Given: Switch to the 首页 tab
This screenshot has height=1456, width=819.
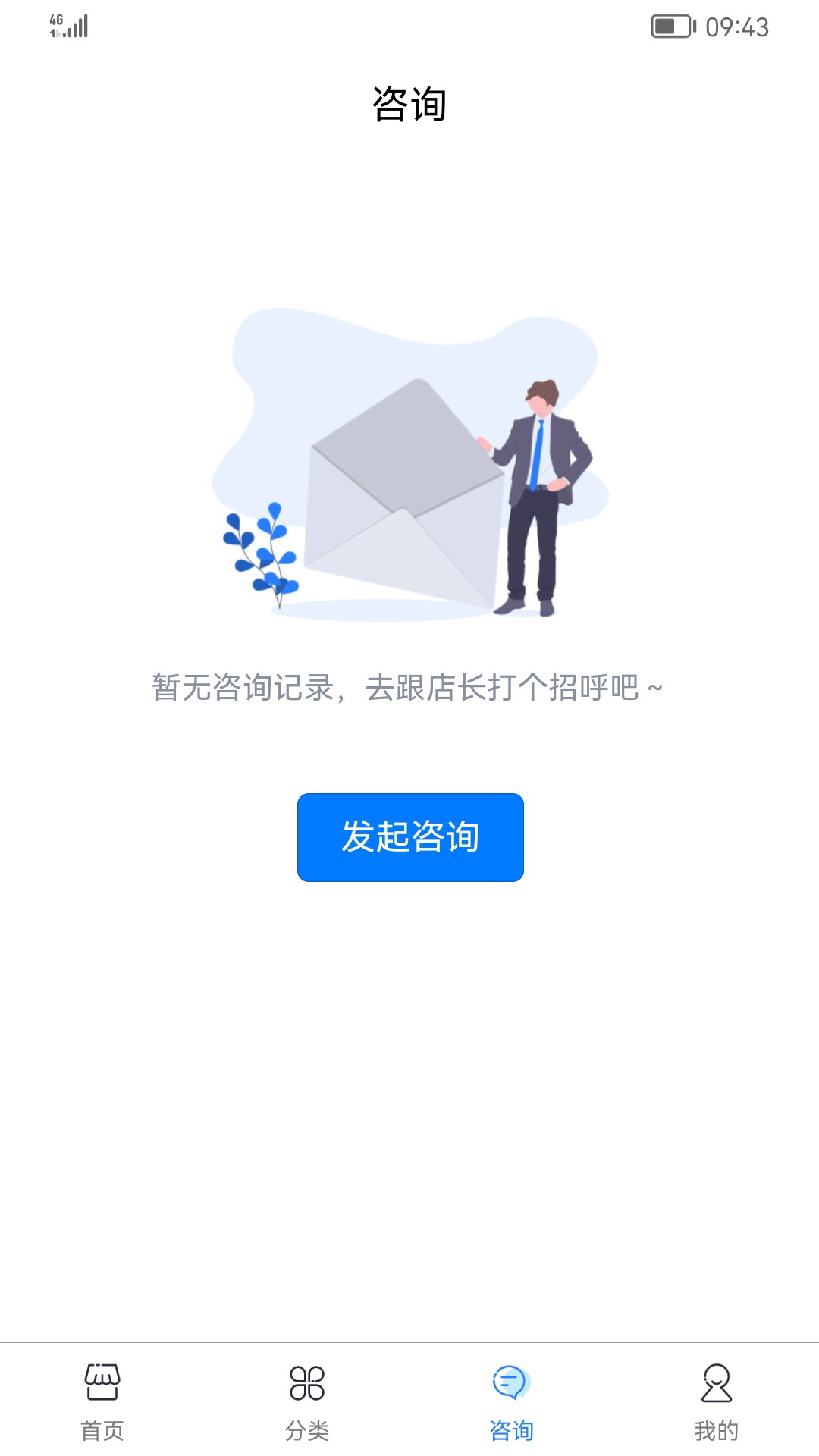Looking at the screenshot, I should coord(102,1401).
